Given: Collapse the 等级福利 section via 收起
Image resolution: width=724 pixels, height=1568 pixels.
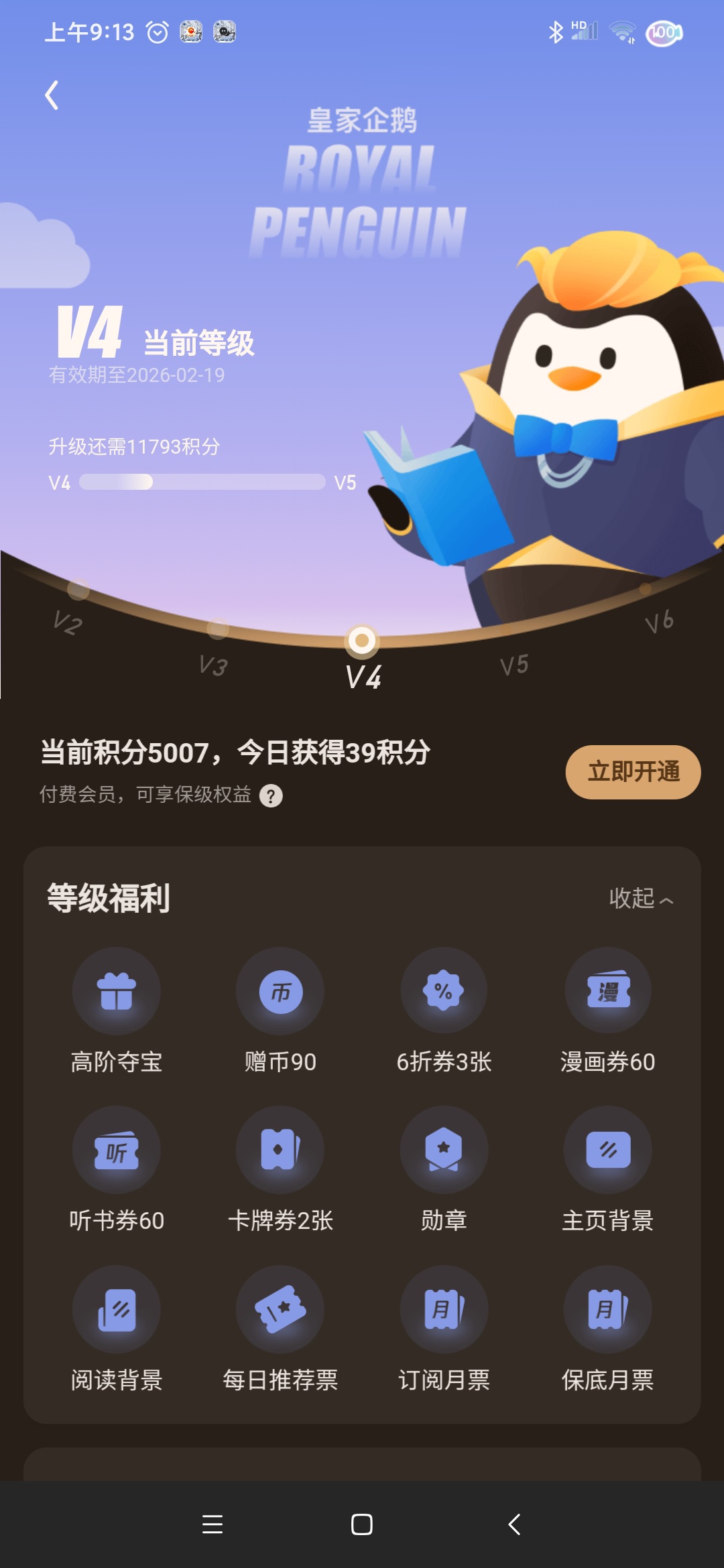Looking at the screenshot, I should click(640, 899).
